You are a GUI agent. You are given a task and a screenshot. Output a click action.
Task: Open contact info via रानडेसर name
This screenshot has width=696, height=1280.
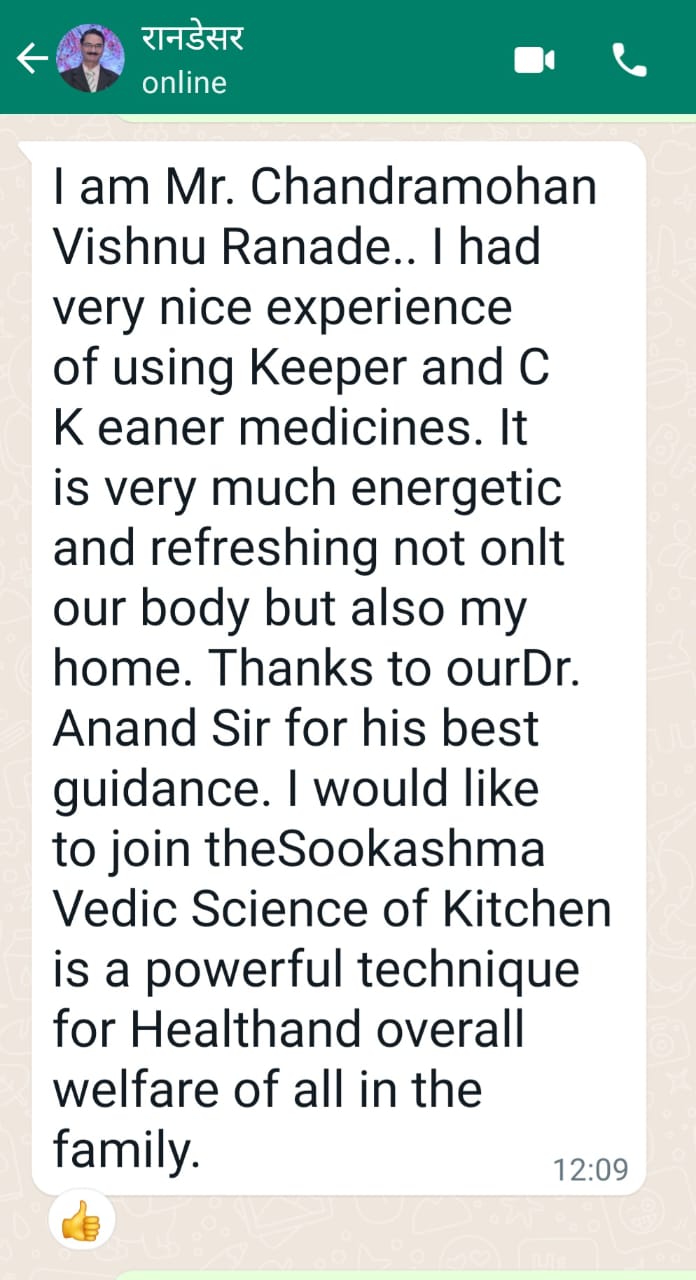(x=192, y=40)
